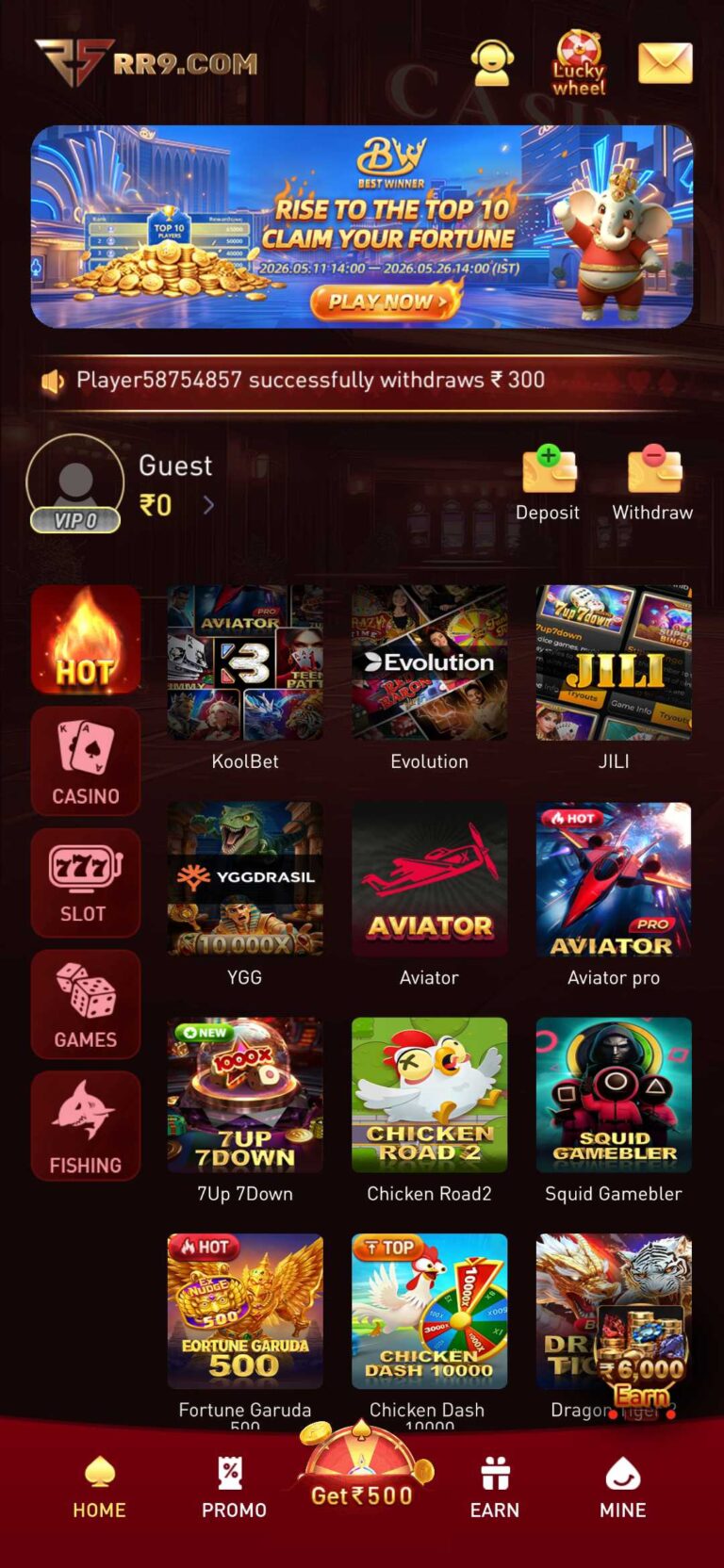Open the mail inbox envelope
724x1568 pixels.
coord(666,63)
